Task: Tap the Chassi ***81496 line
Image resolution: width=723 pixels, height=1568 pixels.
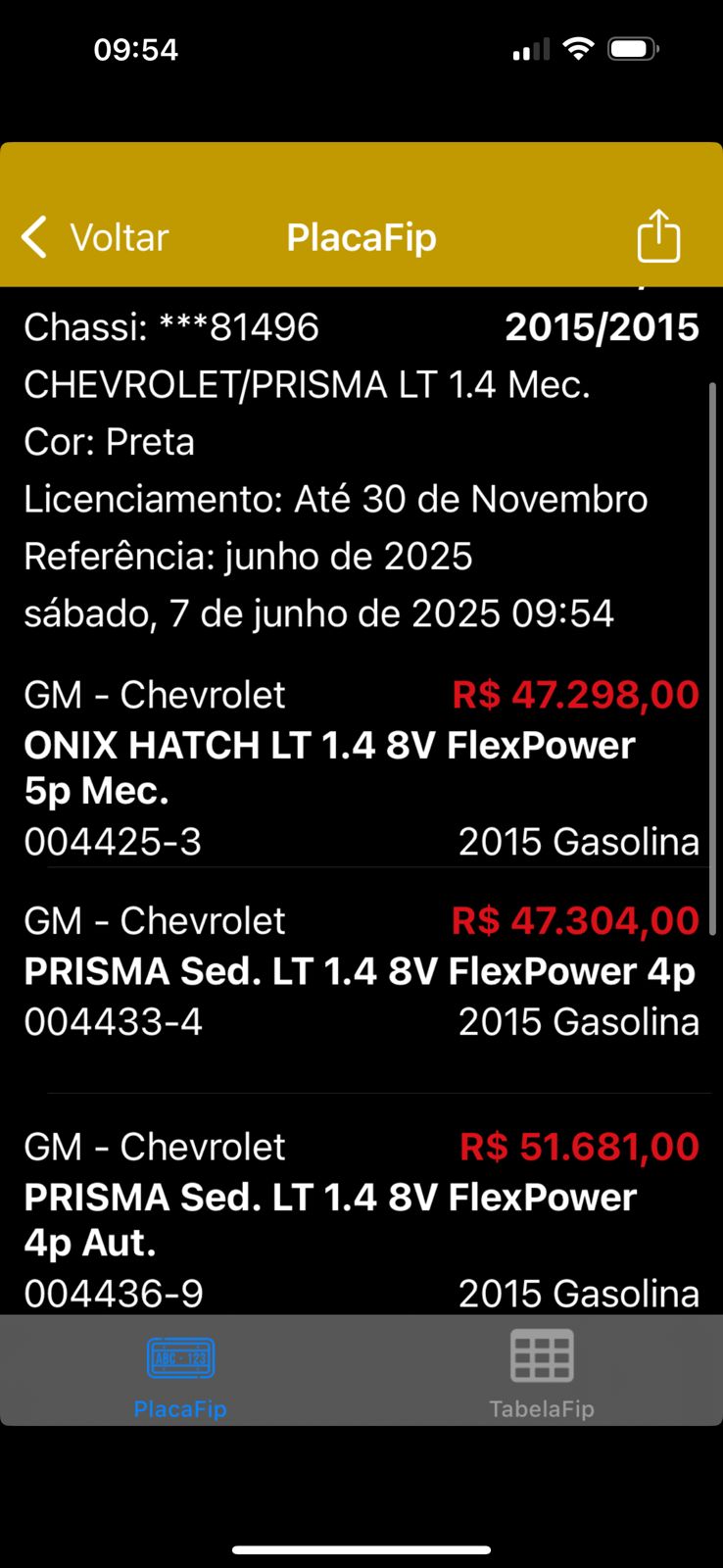Action: (x=170, y=326)
